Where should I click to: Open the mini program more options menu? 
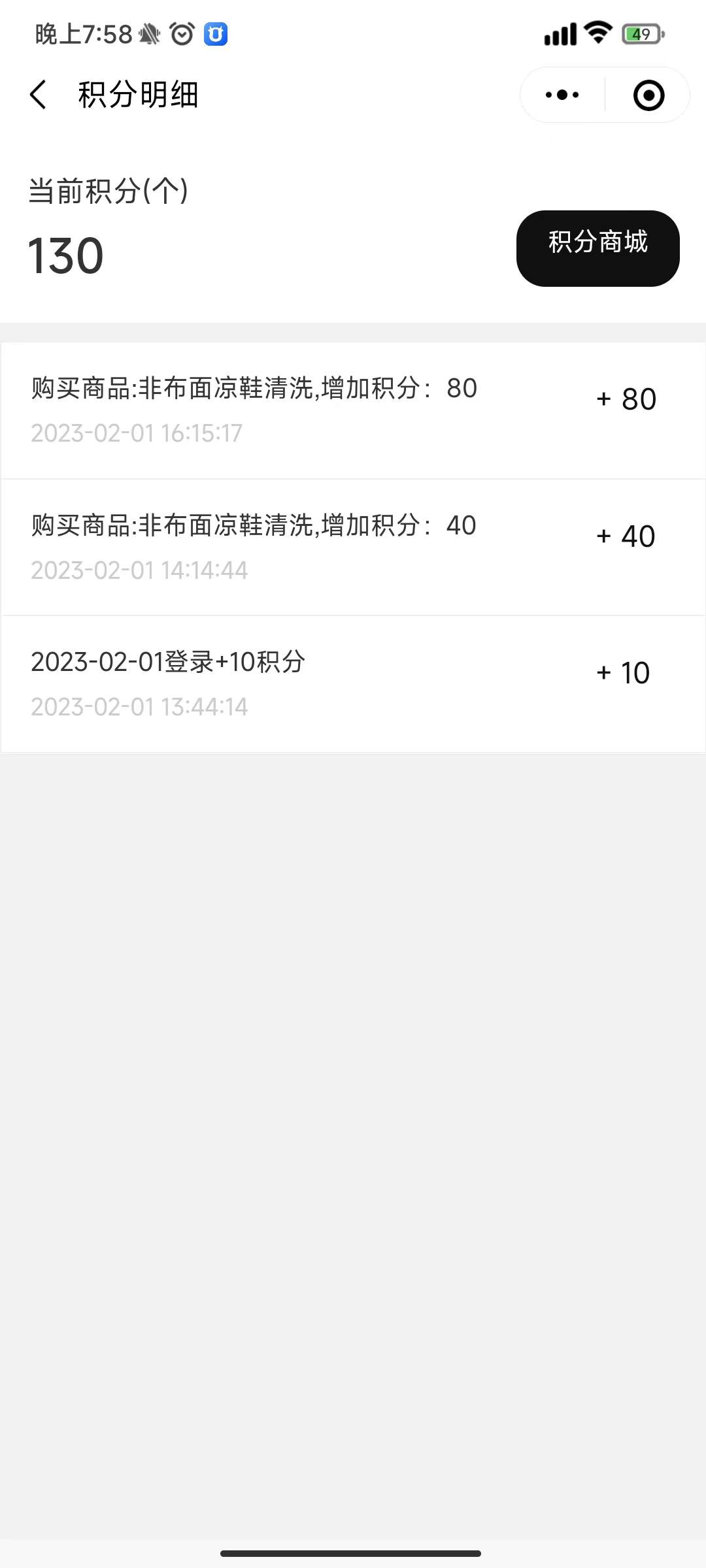coord(562,95)
